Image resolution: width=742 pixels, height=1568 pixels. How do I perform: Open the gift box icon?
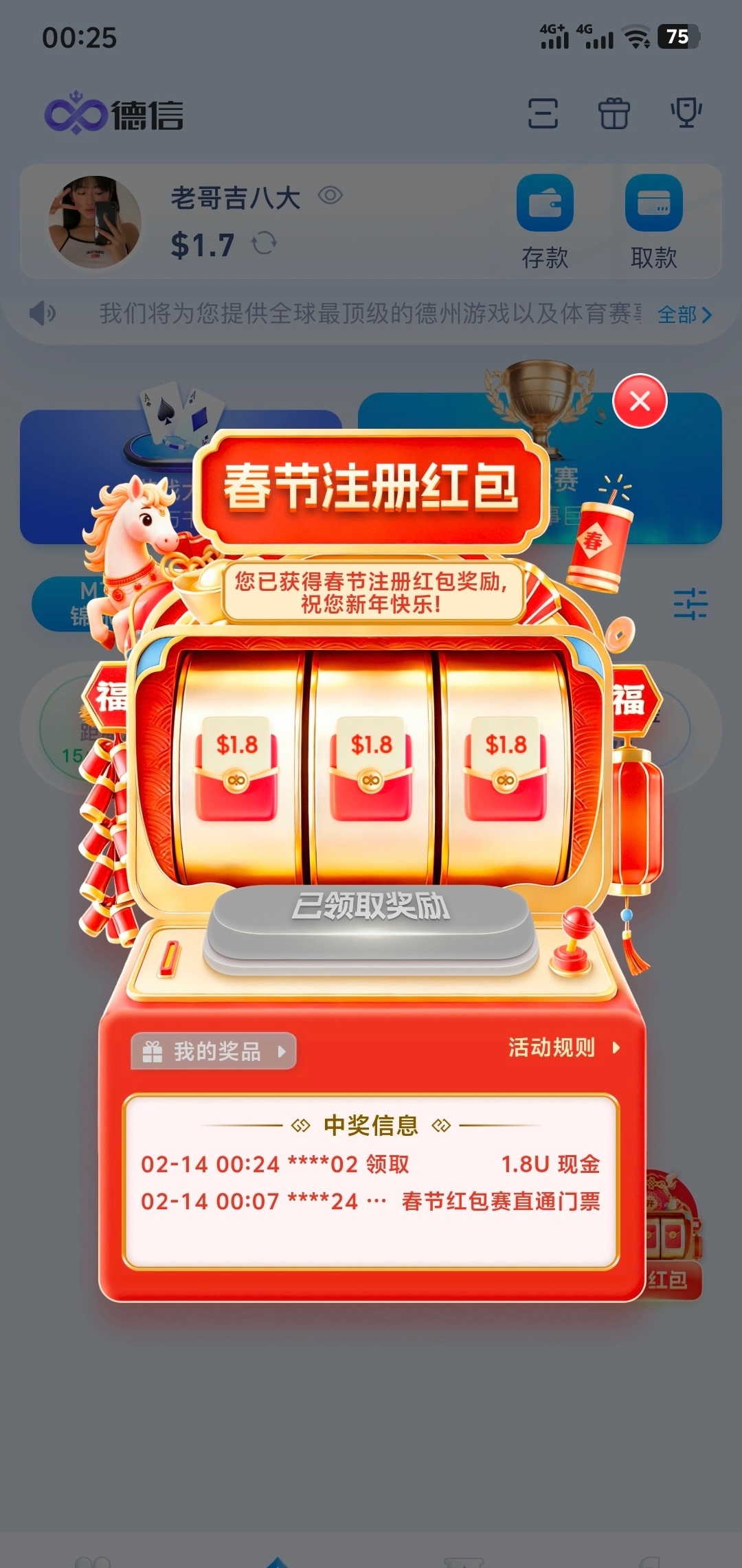click(x=614, y=113)
